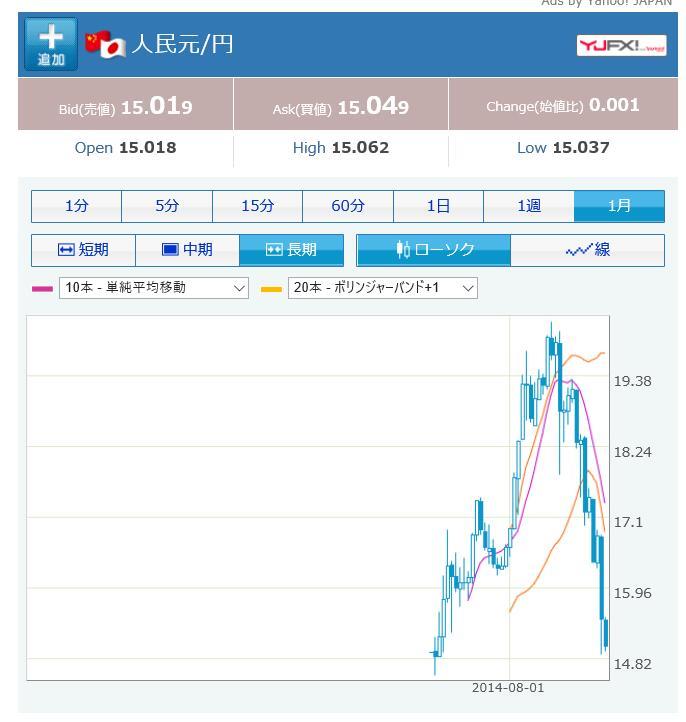686x722 pixels.
Task: Set chart range to 短期
Action: [83, 250]
